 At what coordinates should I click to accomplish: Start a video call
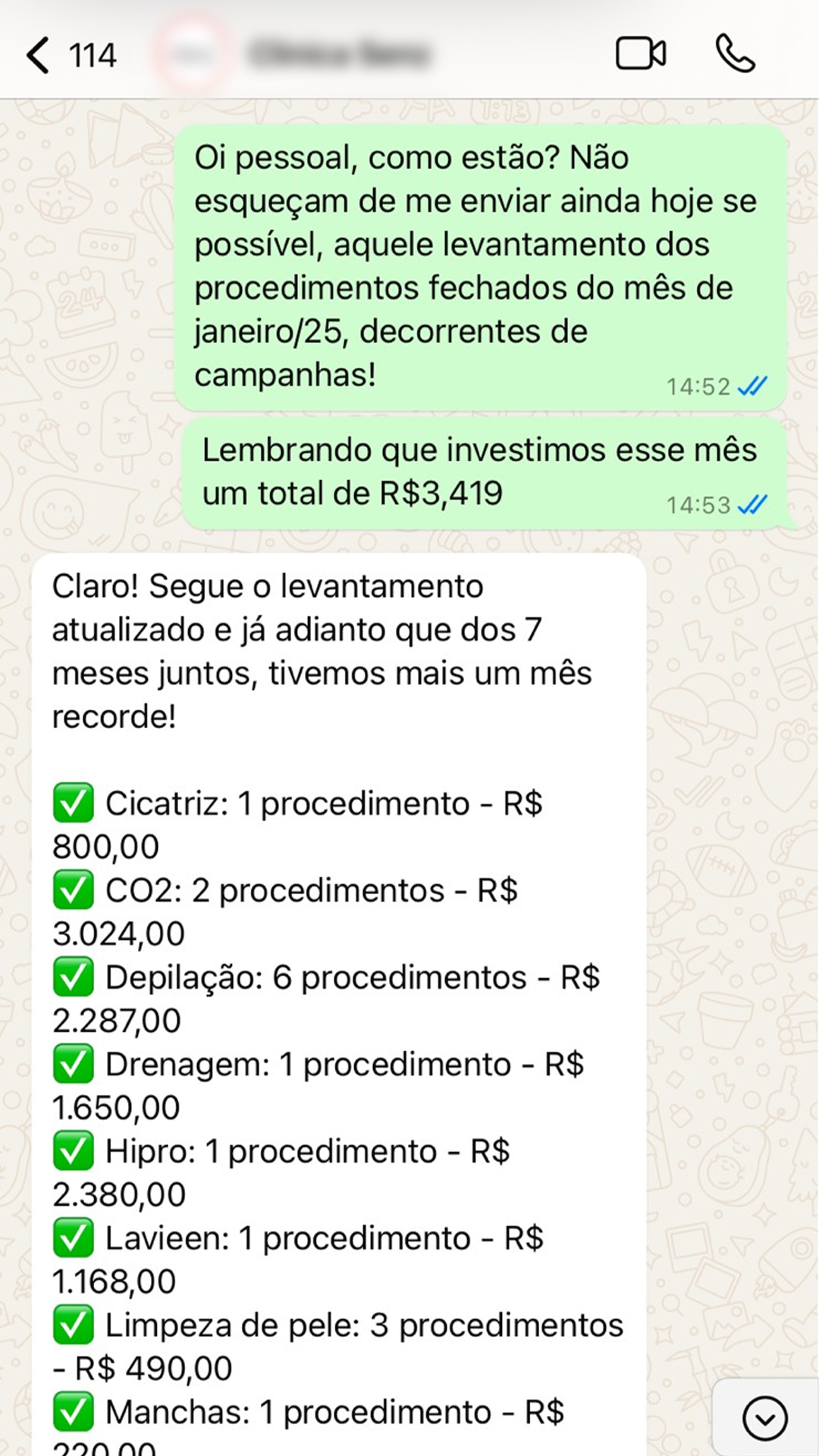tap(640, 54)
